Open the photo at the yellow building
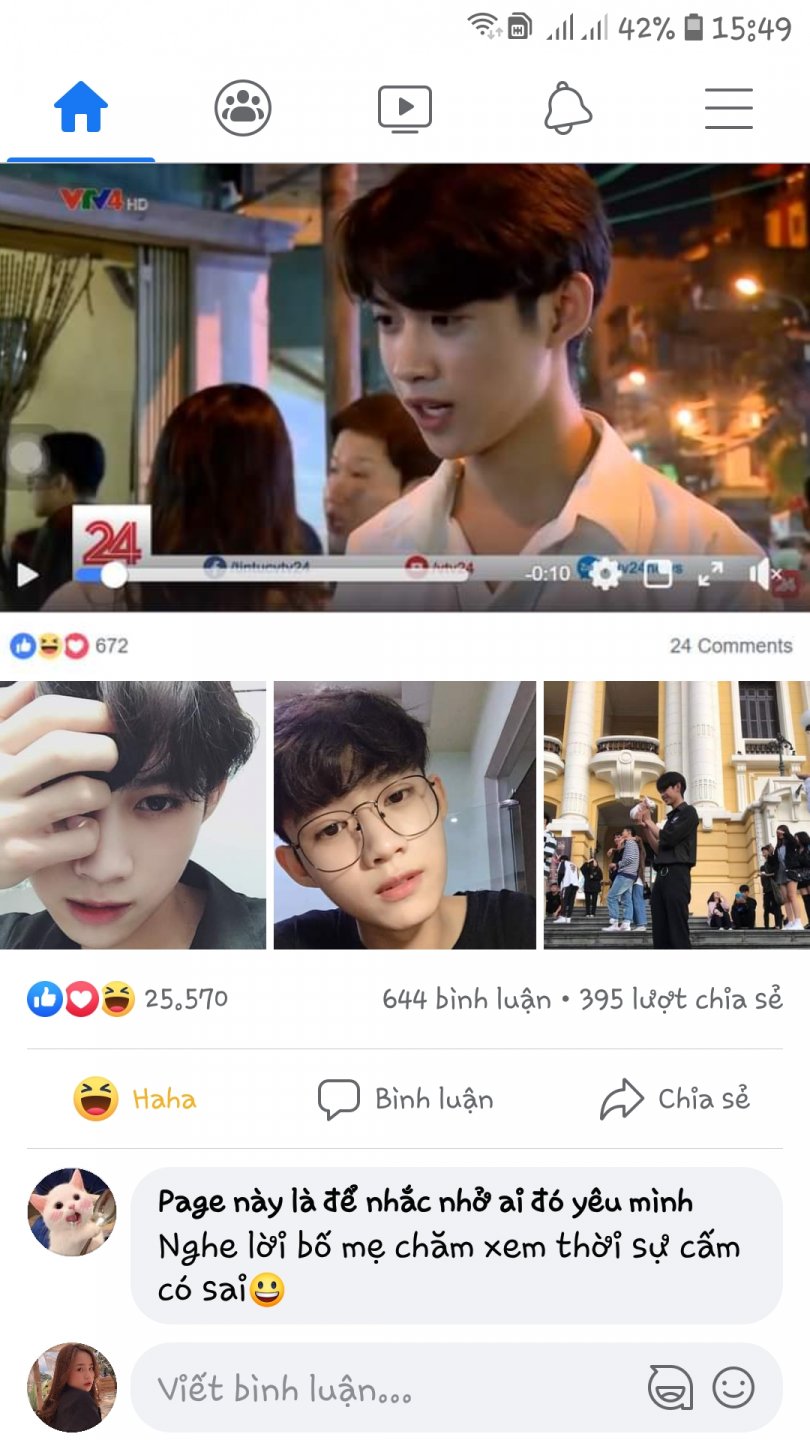This screenshot has height=1440, width=810. coord(677,815)
